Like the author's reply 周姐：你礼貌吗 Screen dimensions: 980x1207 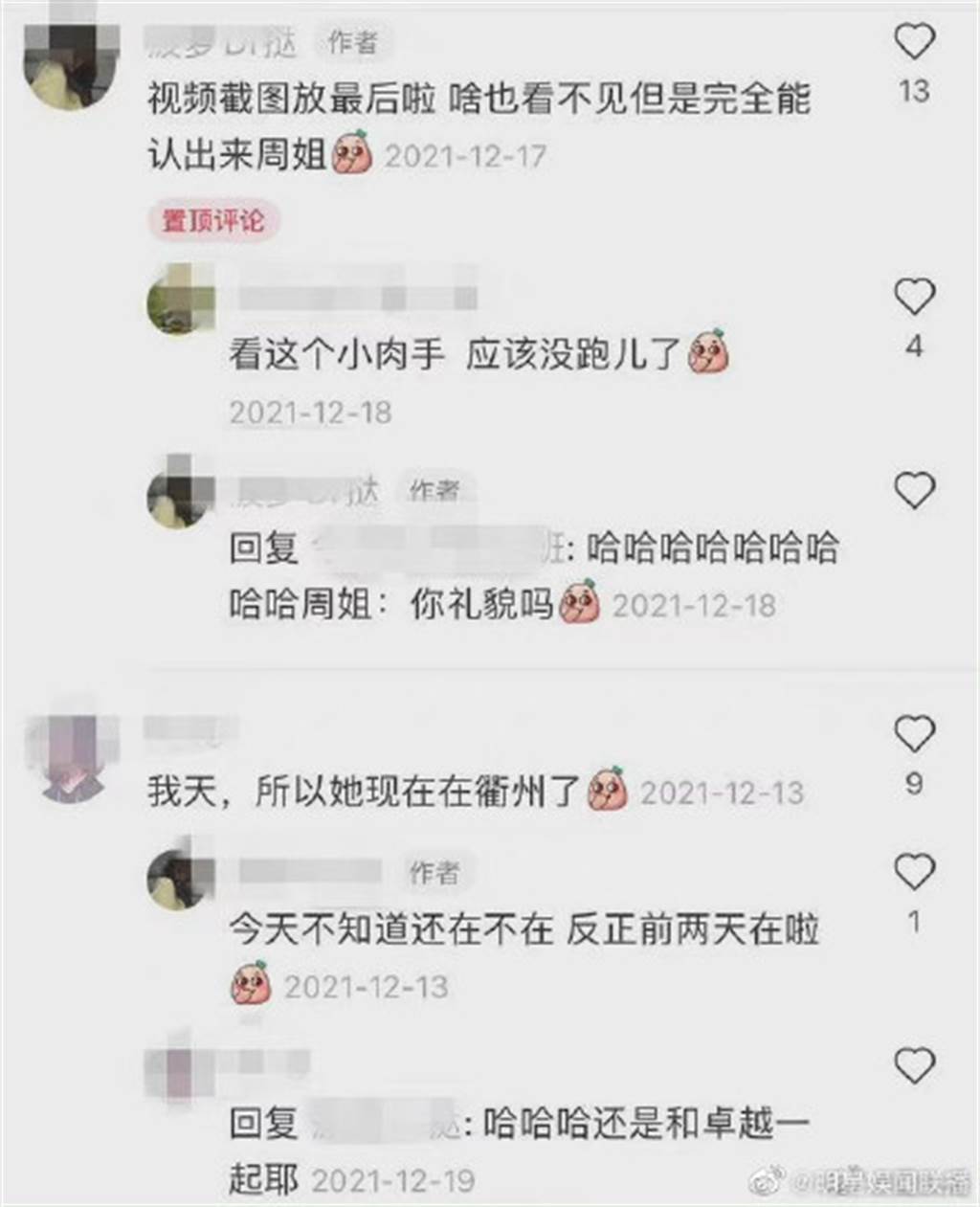pos(913,490)
